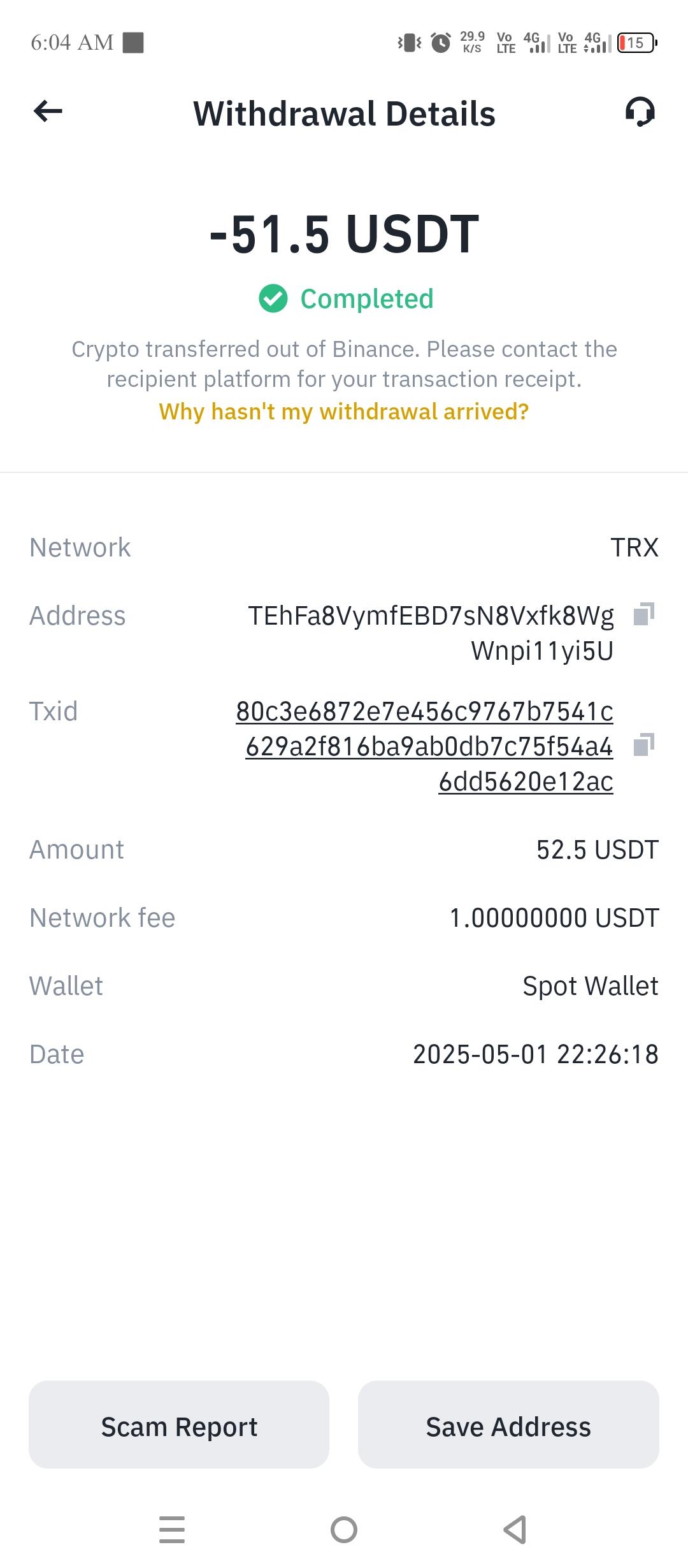Go to the system home screen
Viewport: 688px width, 1568px height.
click(344, 1529)
